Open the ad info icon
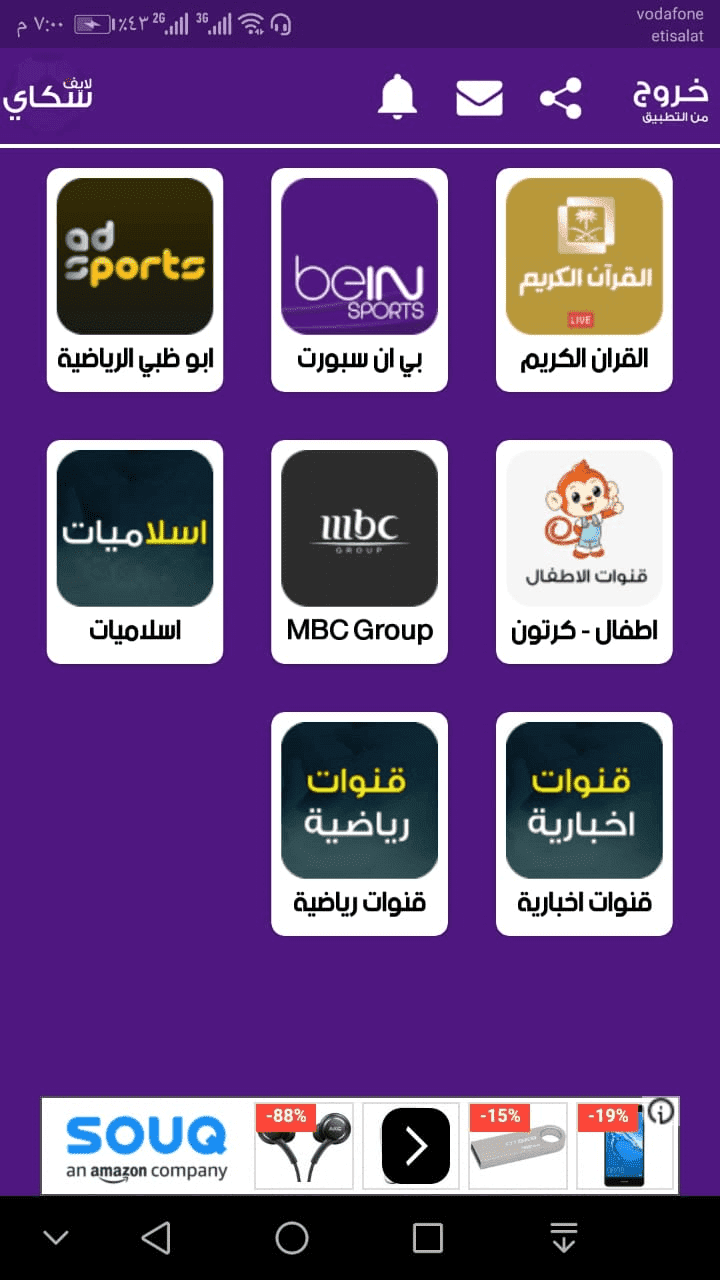 click(661, 1111)
